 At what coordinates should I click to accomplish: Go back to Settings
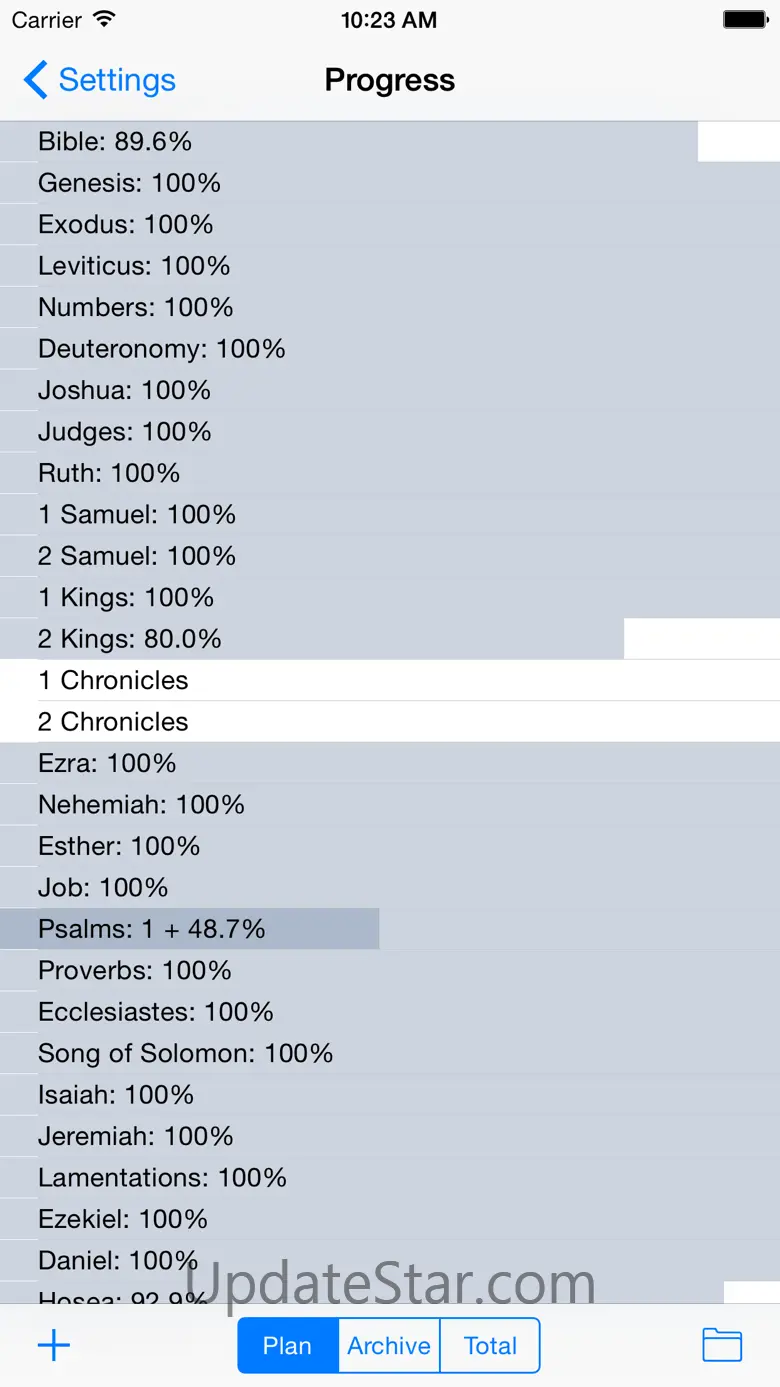pos(100,80)
